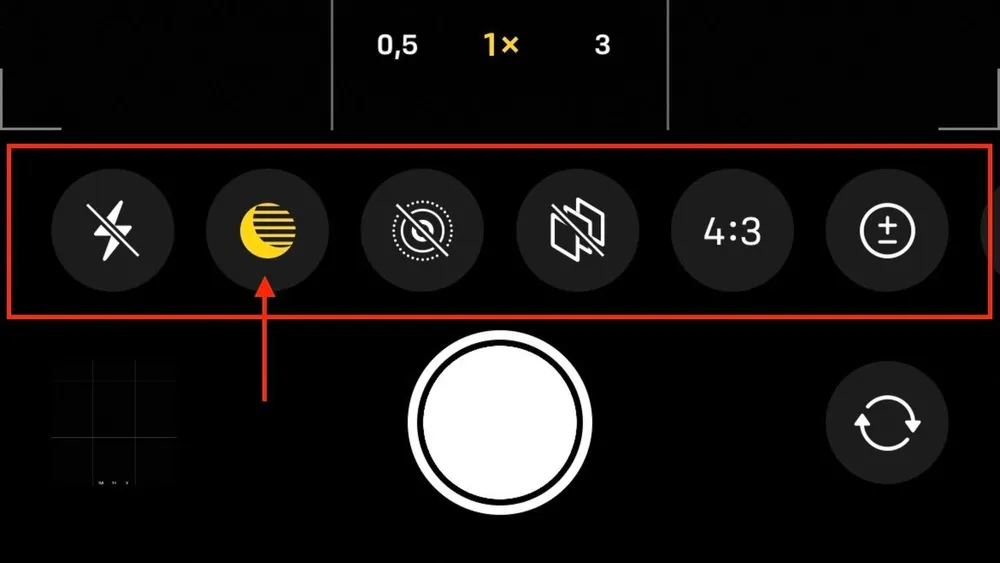Viewport: 1000px width, 563px height.
Task: Toggle the Live Photo setting
Action: click(x=422, y=231)
